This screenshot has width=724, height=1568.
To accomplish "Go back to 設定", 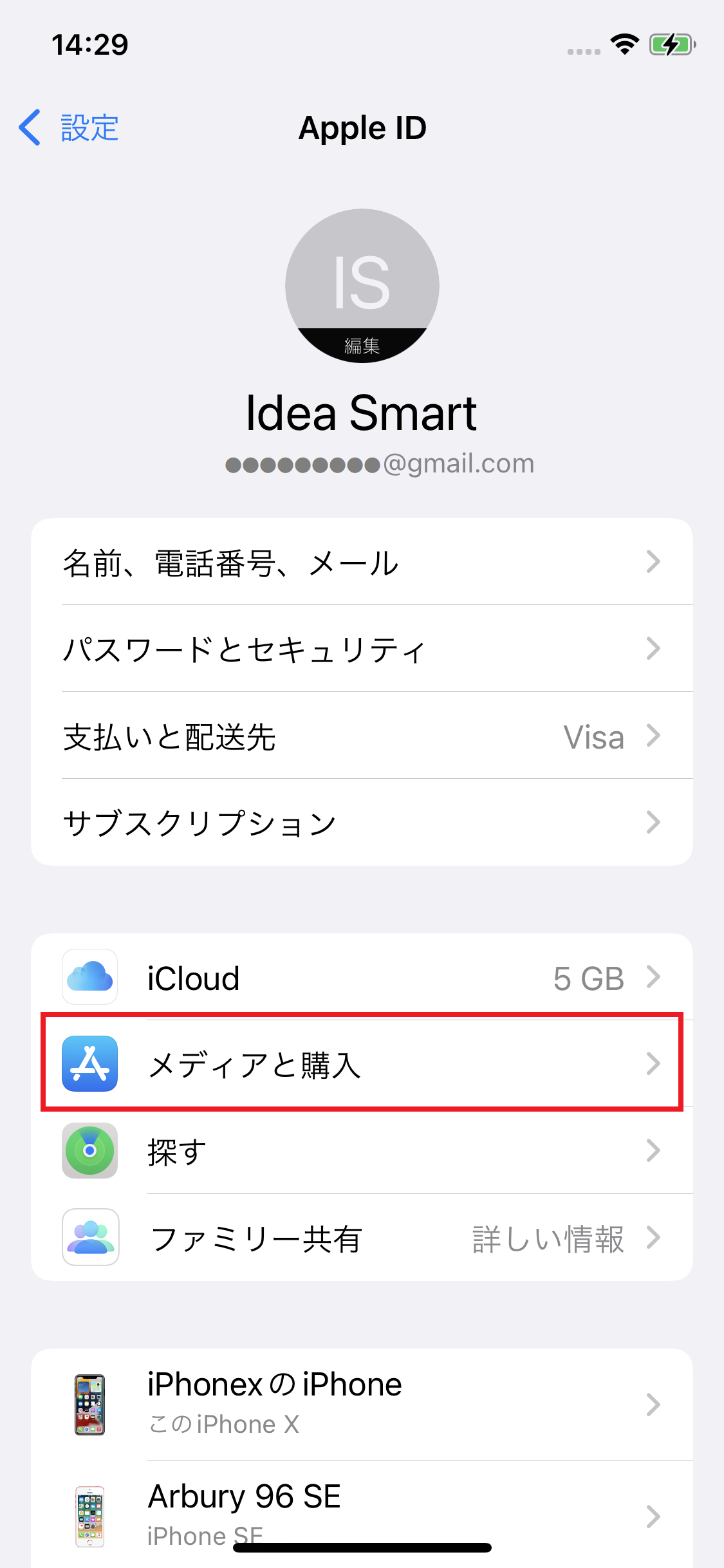I will (69, 127).
